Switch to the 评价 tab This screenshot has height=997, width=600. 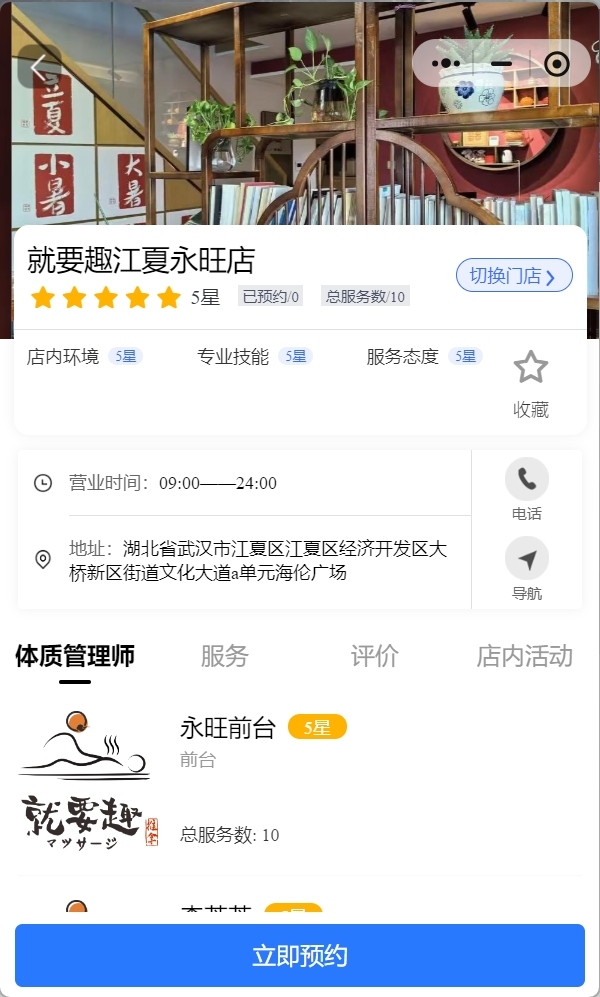pos(374,656)
